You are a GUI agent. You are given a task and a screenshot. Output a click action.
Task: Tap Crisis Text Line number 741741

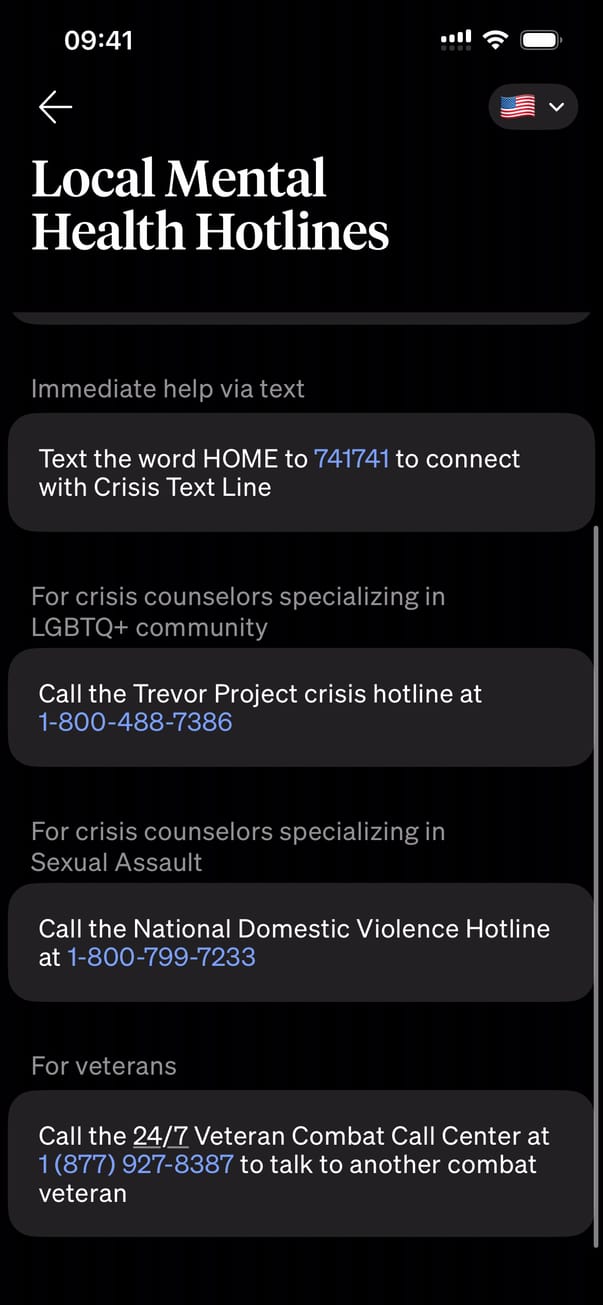coord(351,459)
